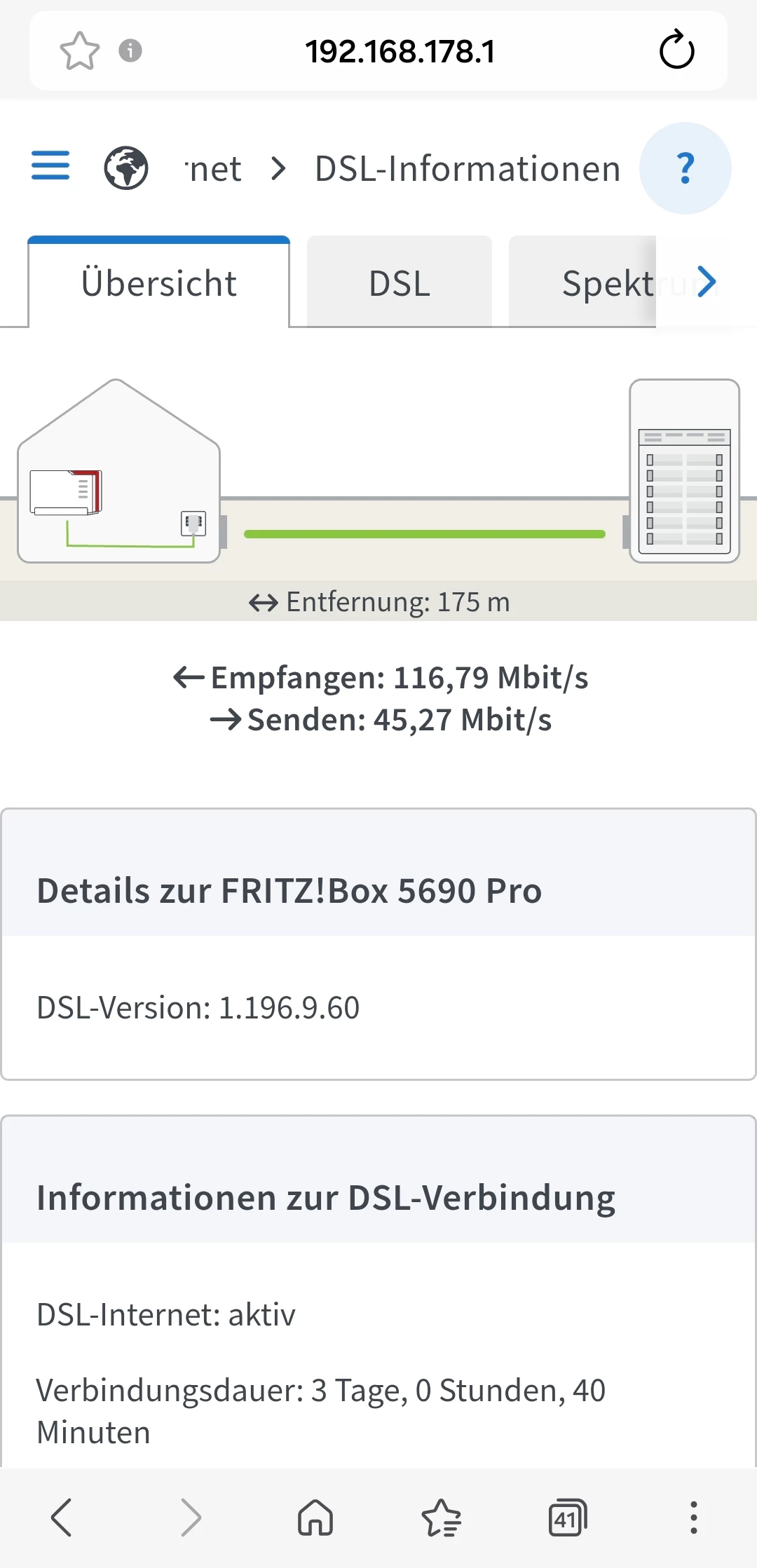Go to the Internet breadcrumb link
757x1568 pixels.
(x=213, y=169)
